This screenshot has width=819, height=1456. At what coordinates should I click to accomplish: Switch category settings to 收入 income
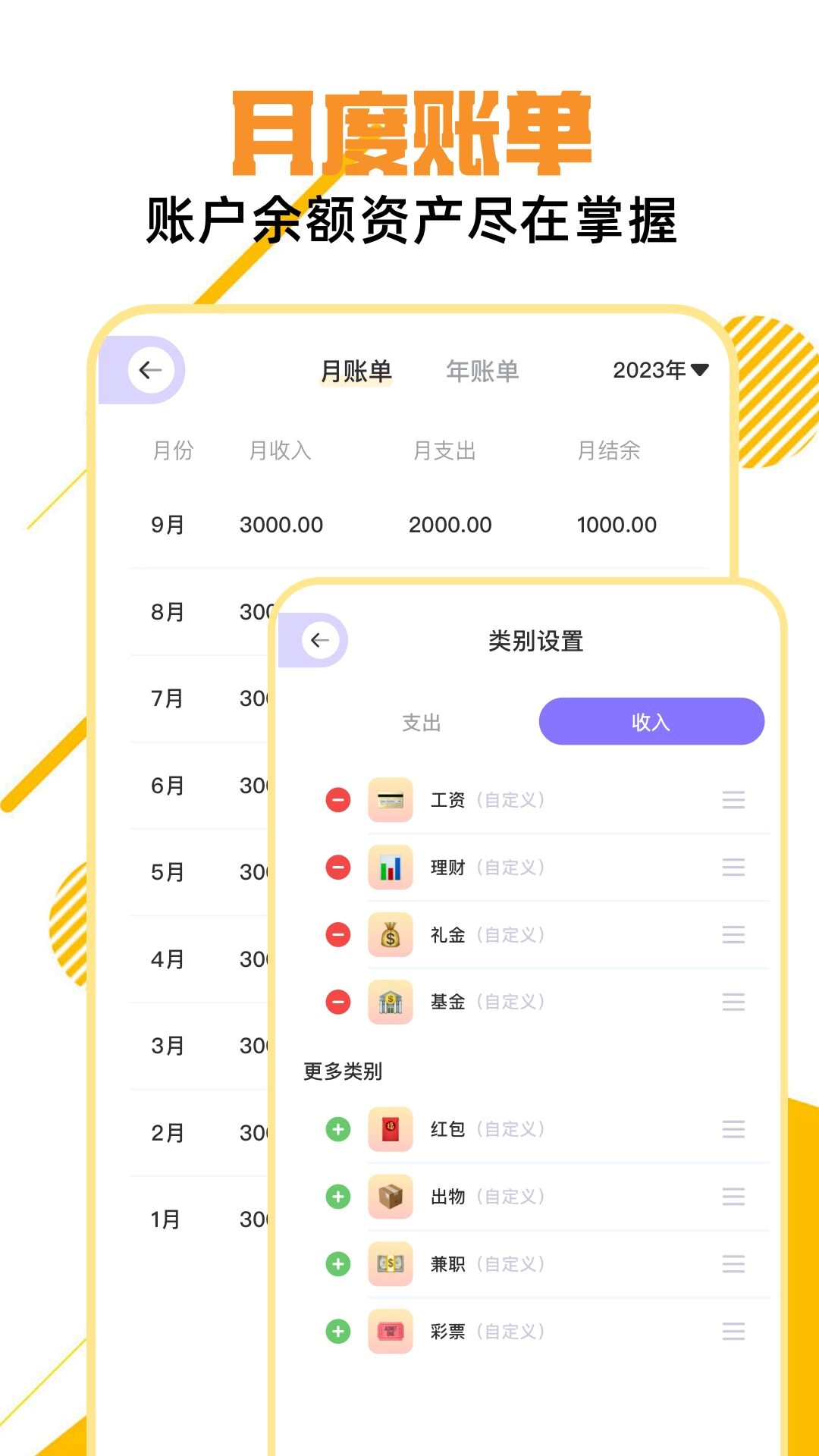651,722
